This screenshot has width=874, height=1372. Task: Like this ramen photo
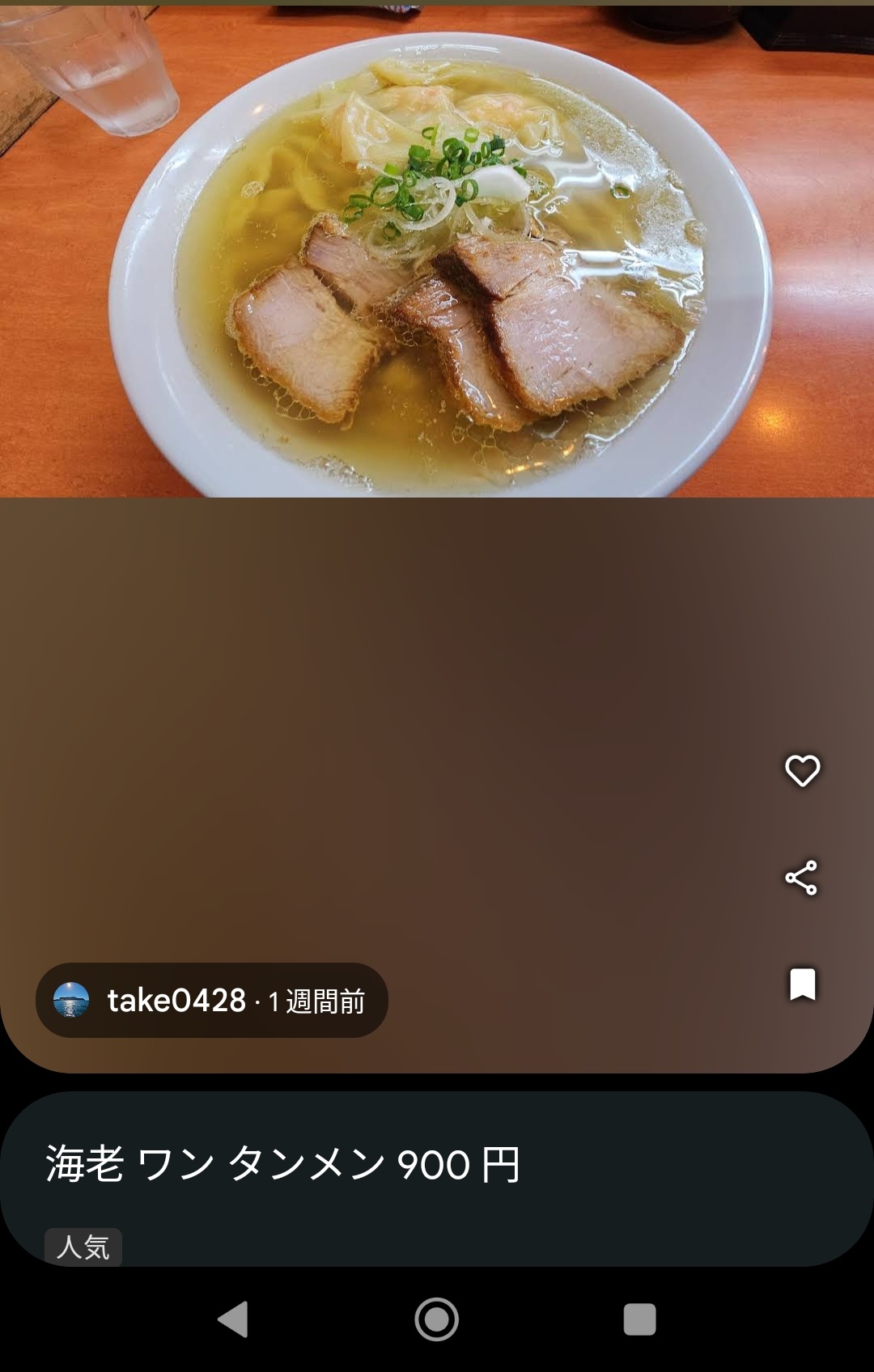[802, 770]
